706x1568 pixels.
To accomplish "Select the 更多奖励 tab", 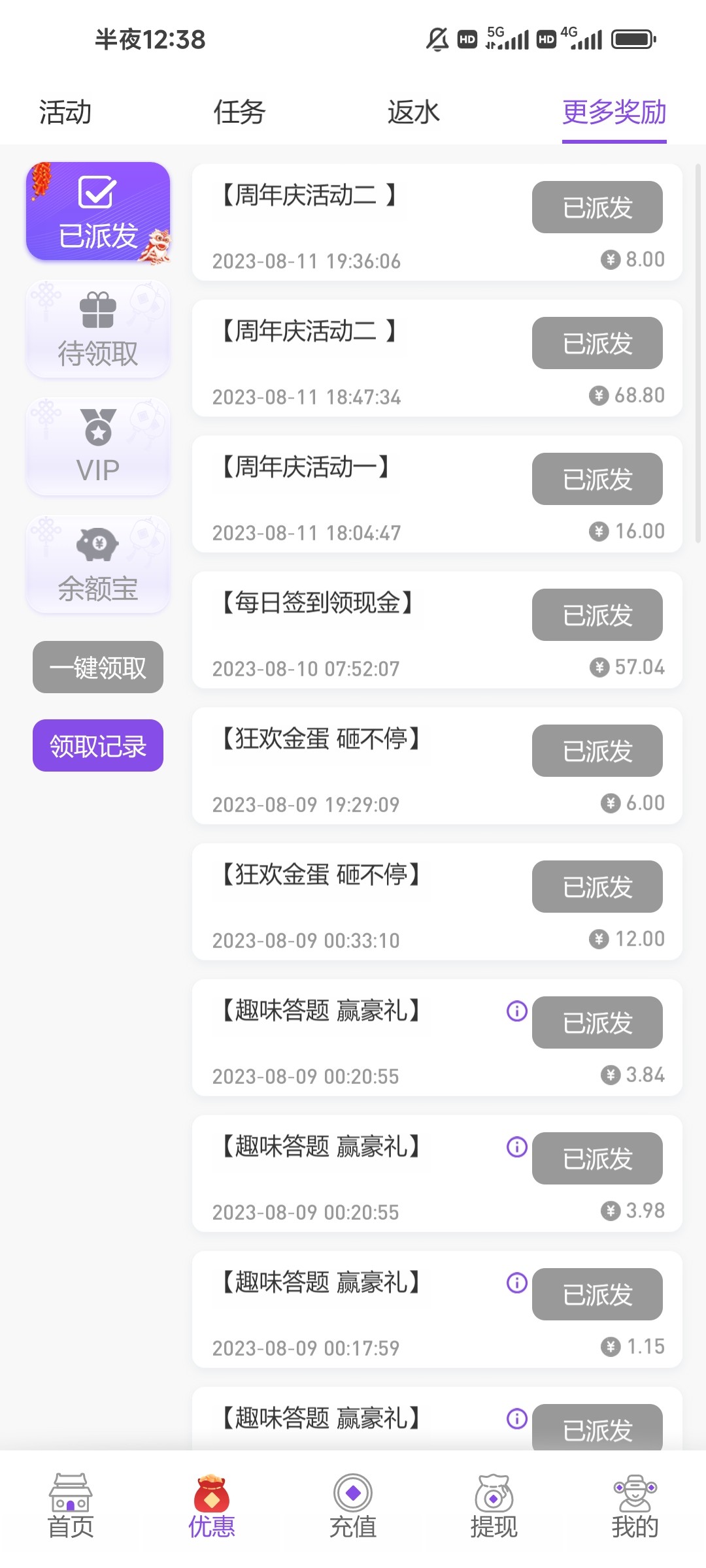I will [x=614, y=112].
